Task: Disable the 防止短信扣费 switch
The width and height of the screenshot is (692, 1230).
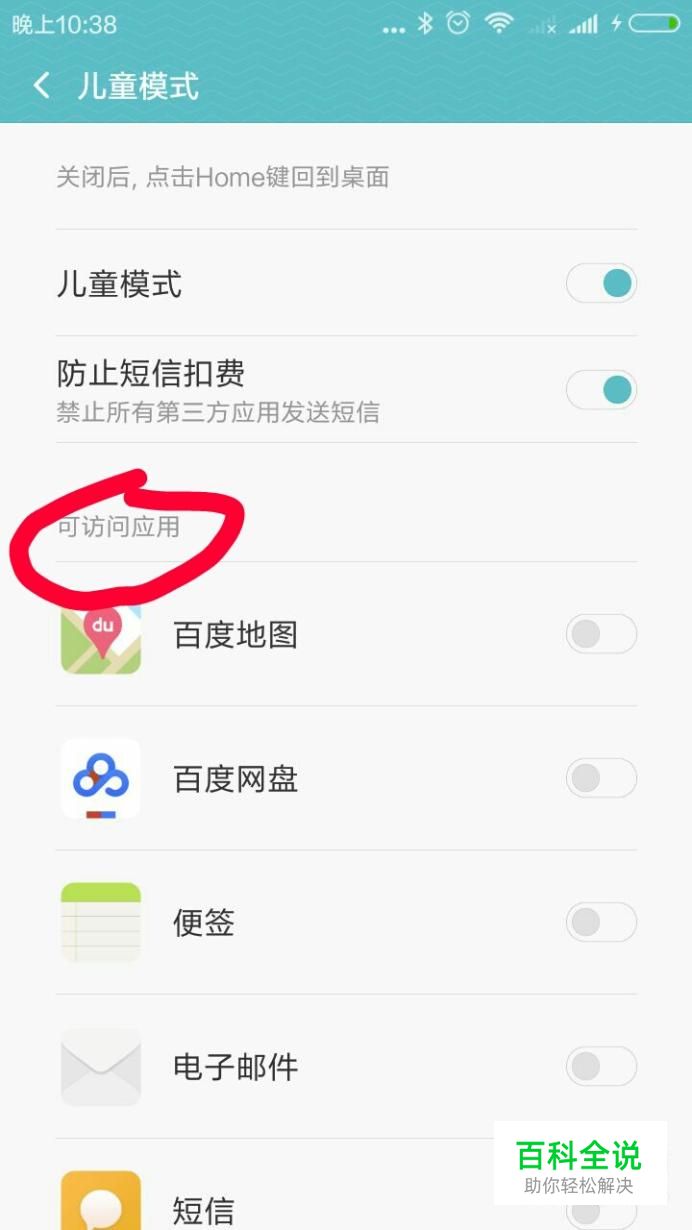Action: pos(601,390)
